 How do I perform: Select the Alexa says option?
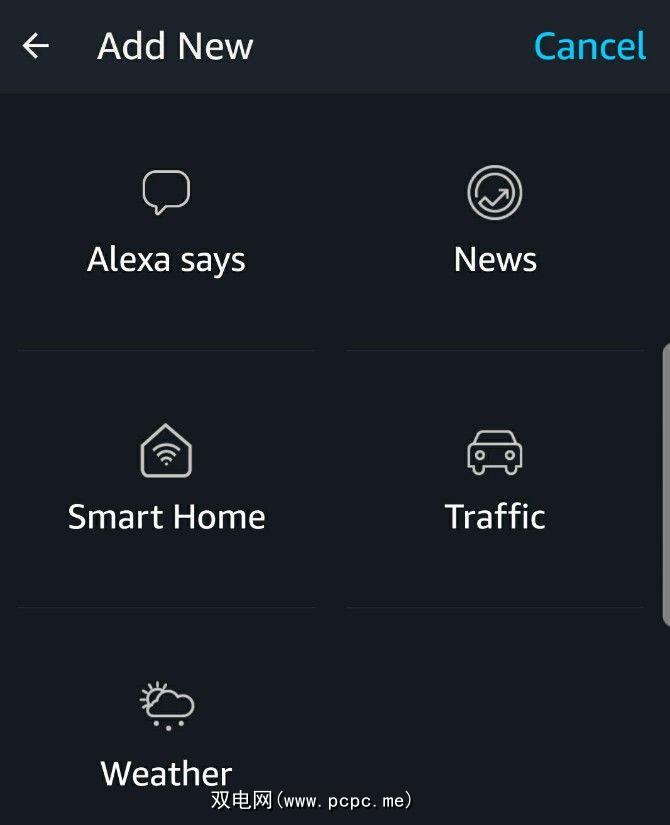pos(166,223)
